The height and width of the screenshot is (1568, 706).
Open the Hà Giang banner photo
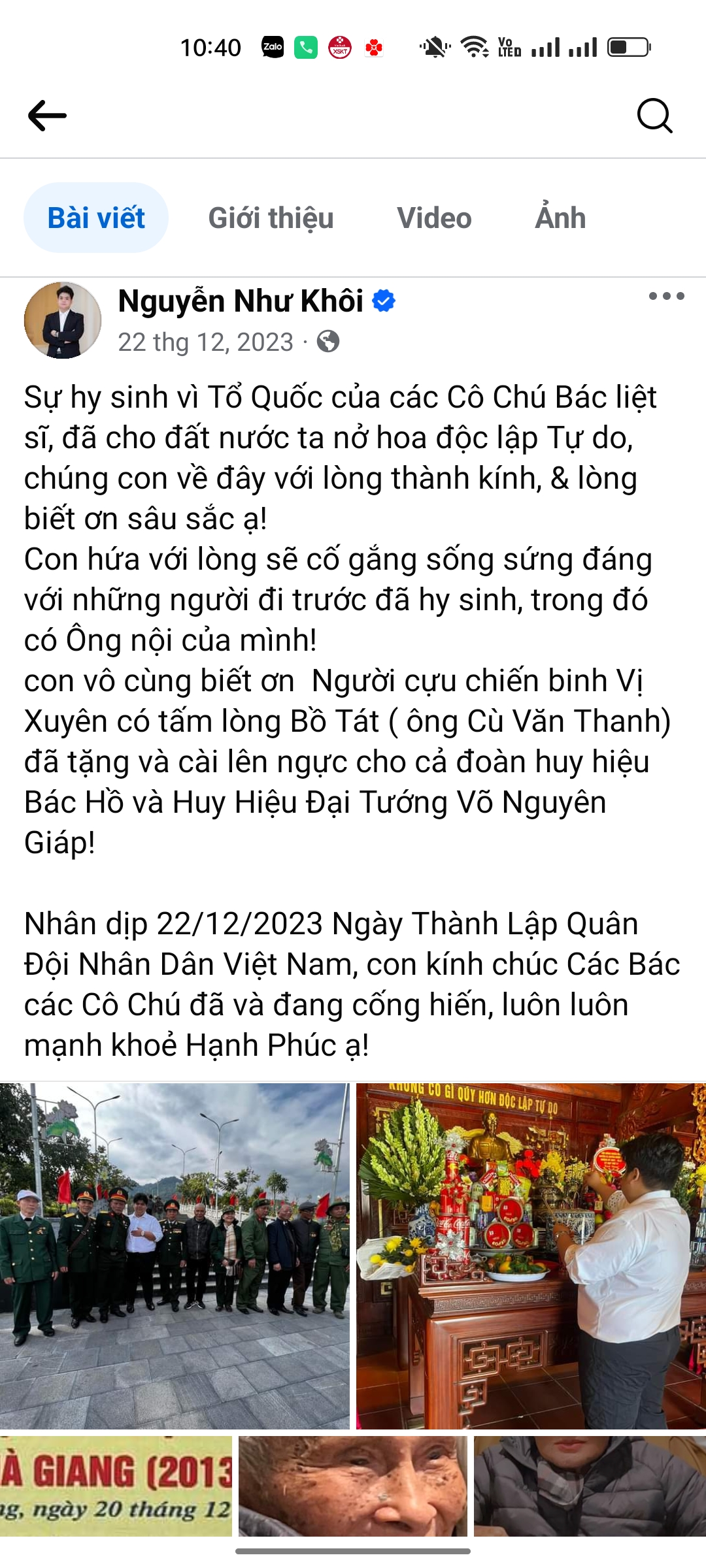(x=116, y=1486)
